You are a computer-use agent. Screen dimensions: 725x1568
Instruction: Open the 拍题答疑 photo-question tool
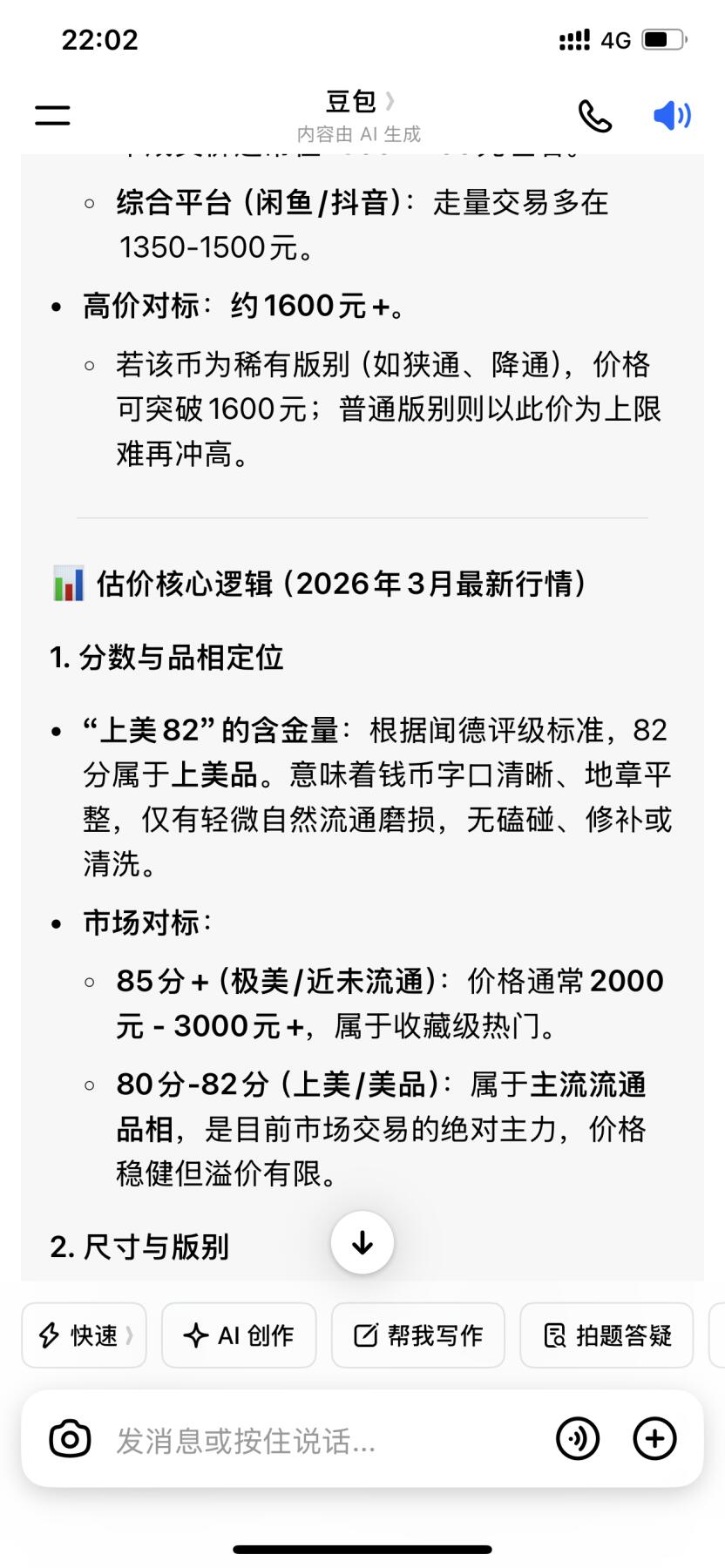(606, 1335)
